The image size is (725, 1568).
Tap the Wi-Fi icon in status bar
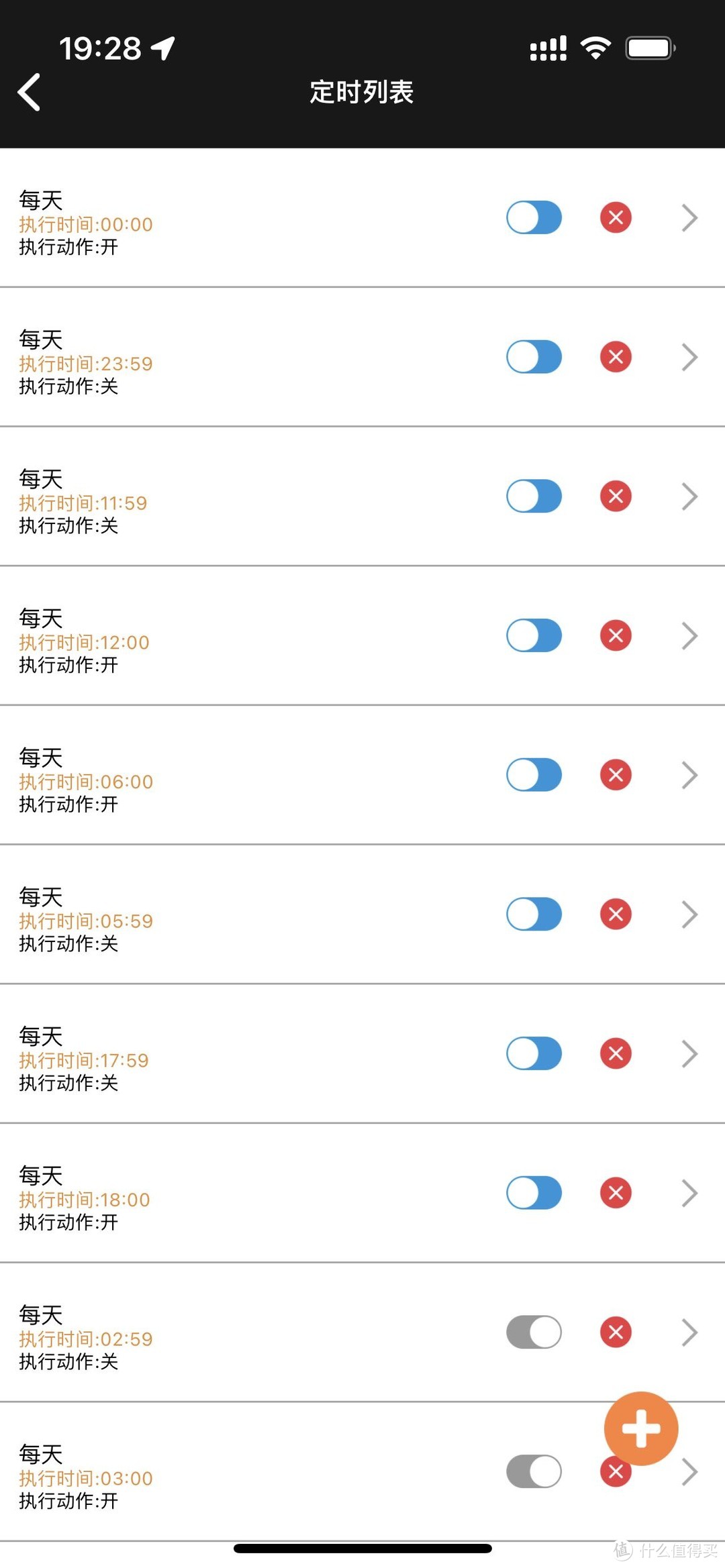593,46
